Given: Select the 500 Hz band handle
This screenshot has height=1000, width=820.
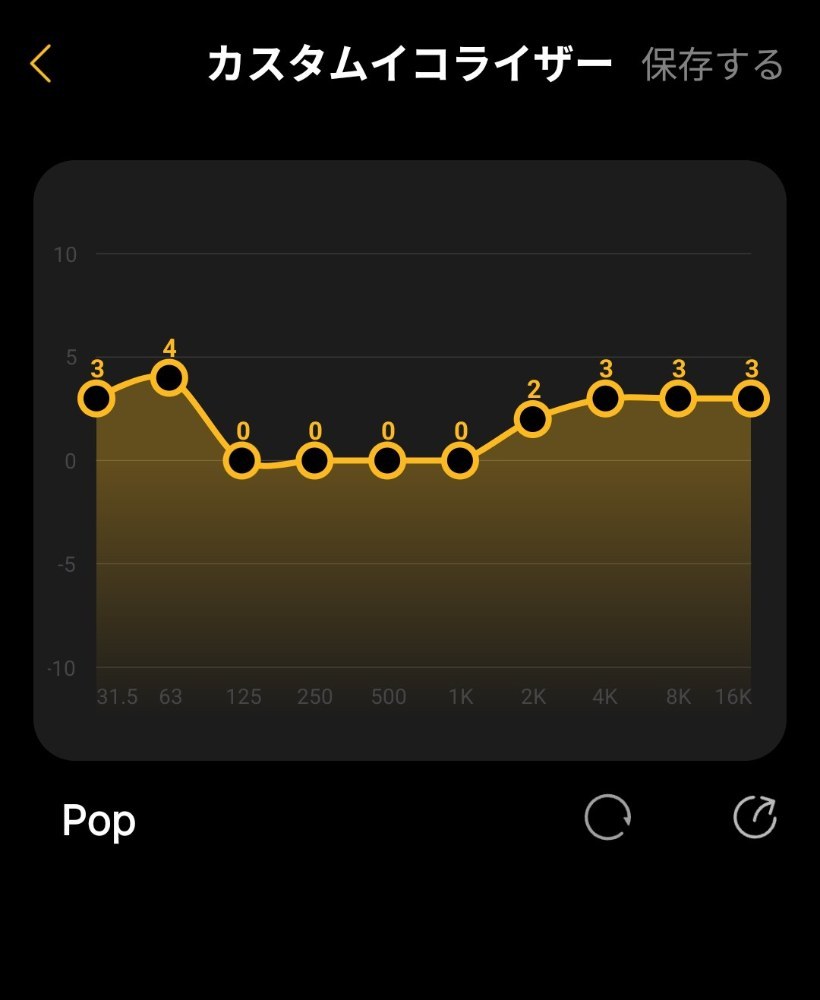Looking at the screenshot, I should [x=388, y=460].
